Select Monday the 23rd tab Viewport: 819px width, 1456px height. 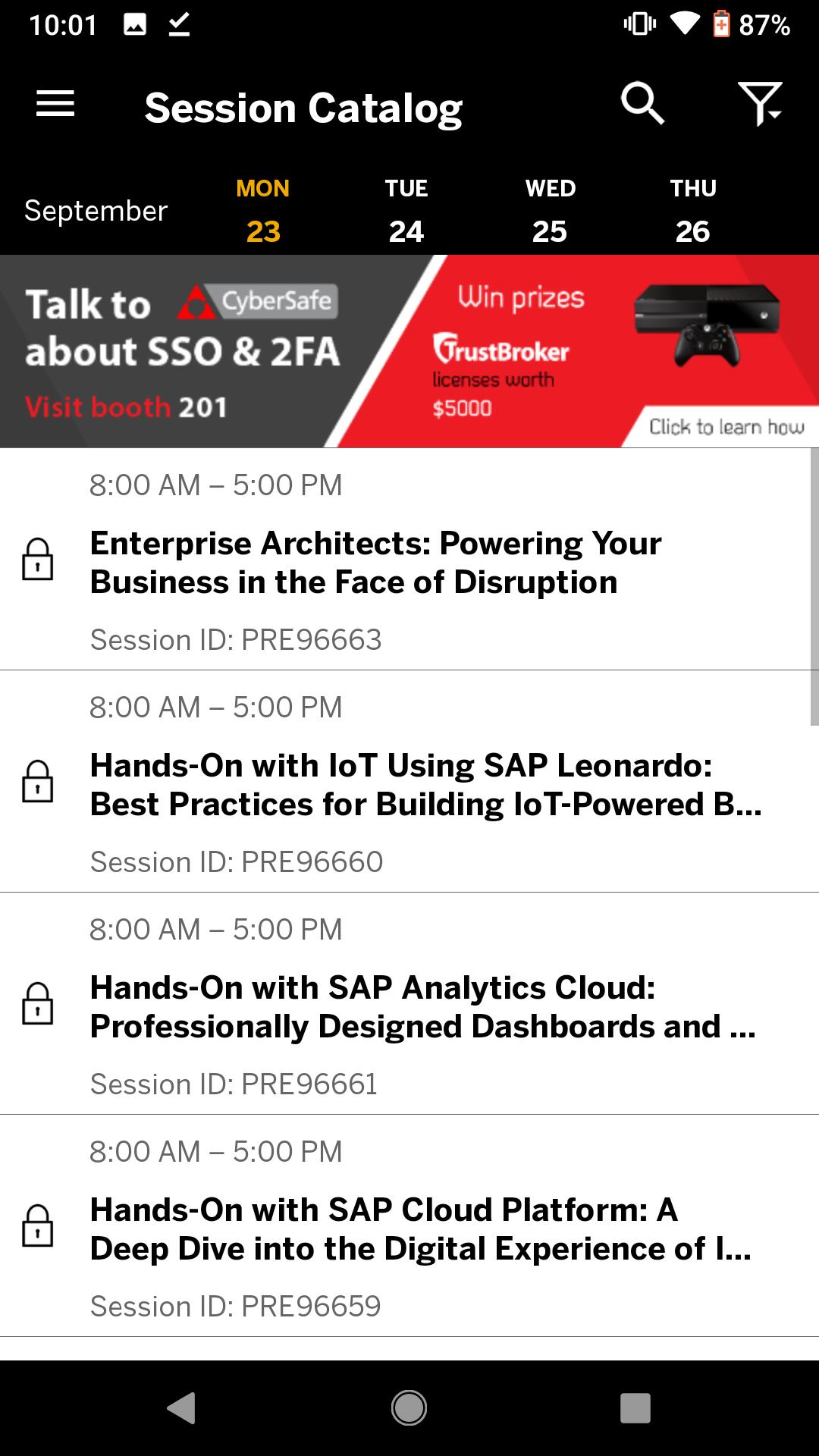click(262, 210)
